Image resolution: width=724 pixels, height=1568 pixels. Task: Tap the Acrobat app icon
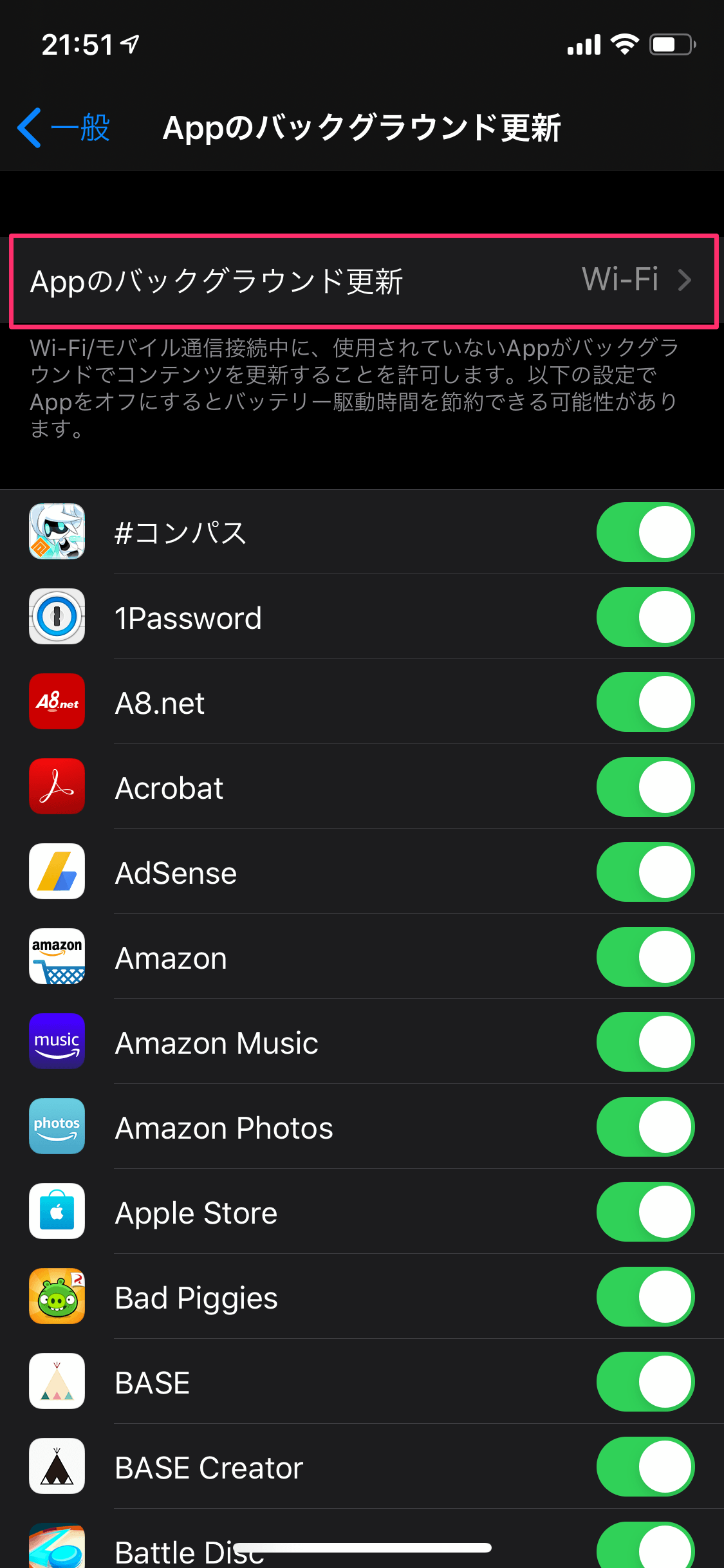[57, 787]
